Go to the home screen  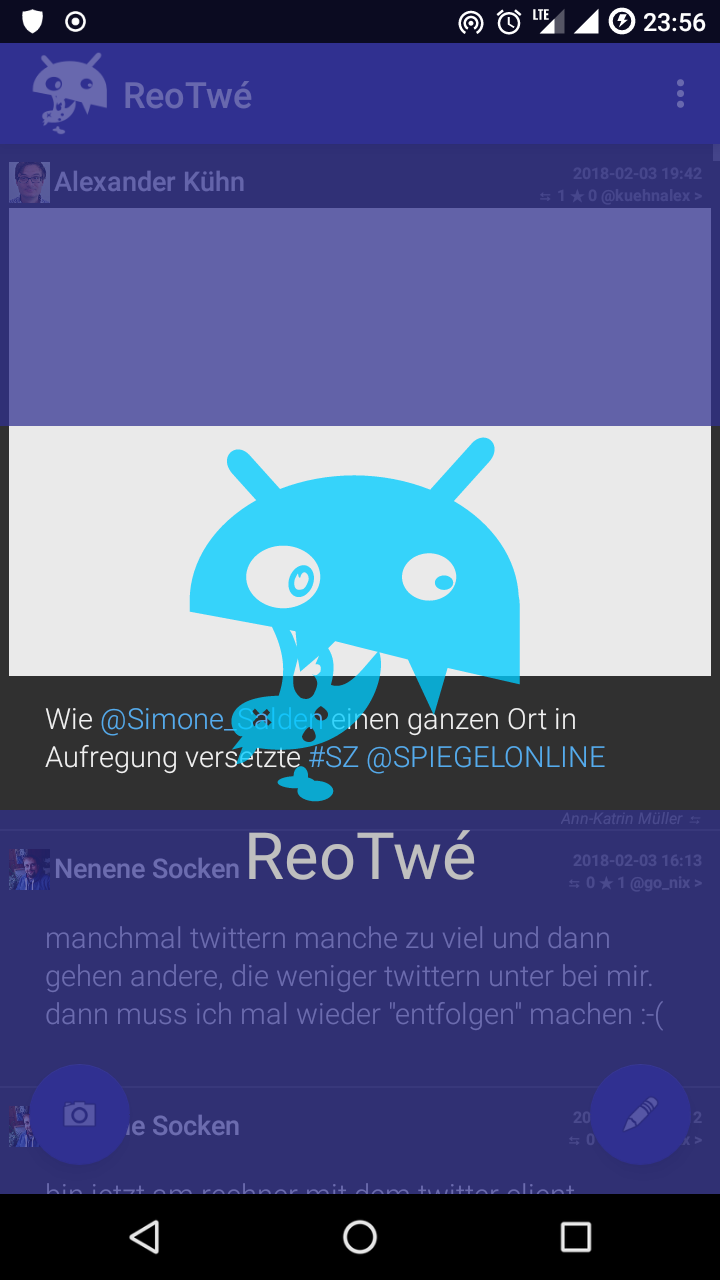click(360, 1237)
